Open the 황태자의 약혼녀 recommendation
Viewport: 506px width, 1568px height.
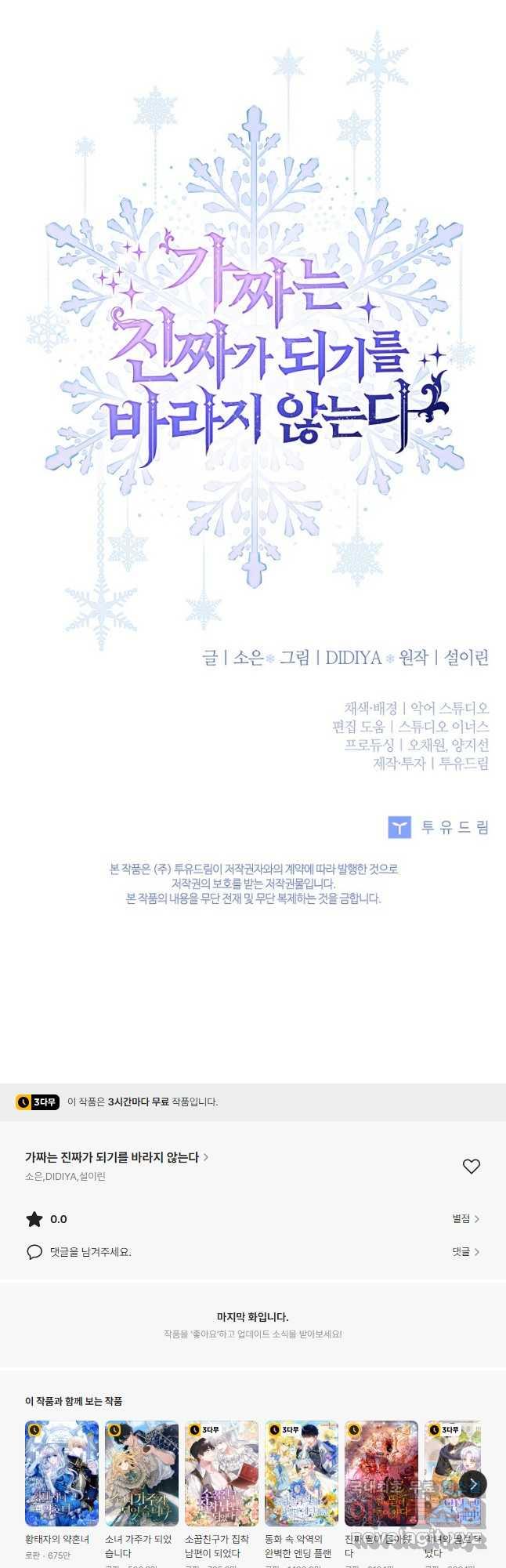pyautogui.click(x=62, y=1475)
